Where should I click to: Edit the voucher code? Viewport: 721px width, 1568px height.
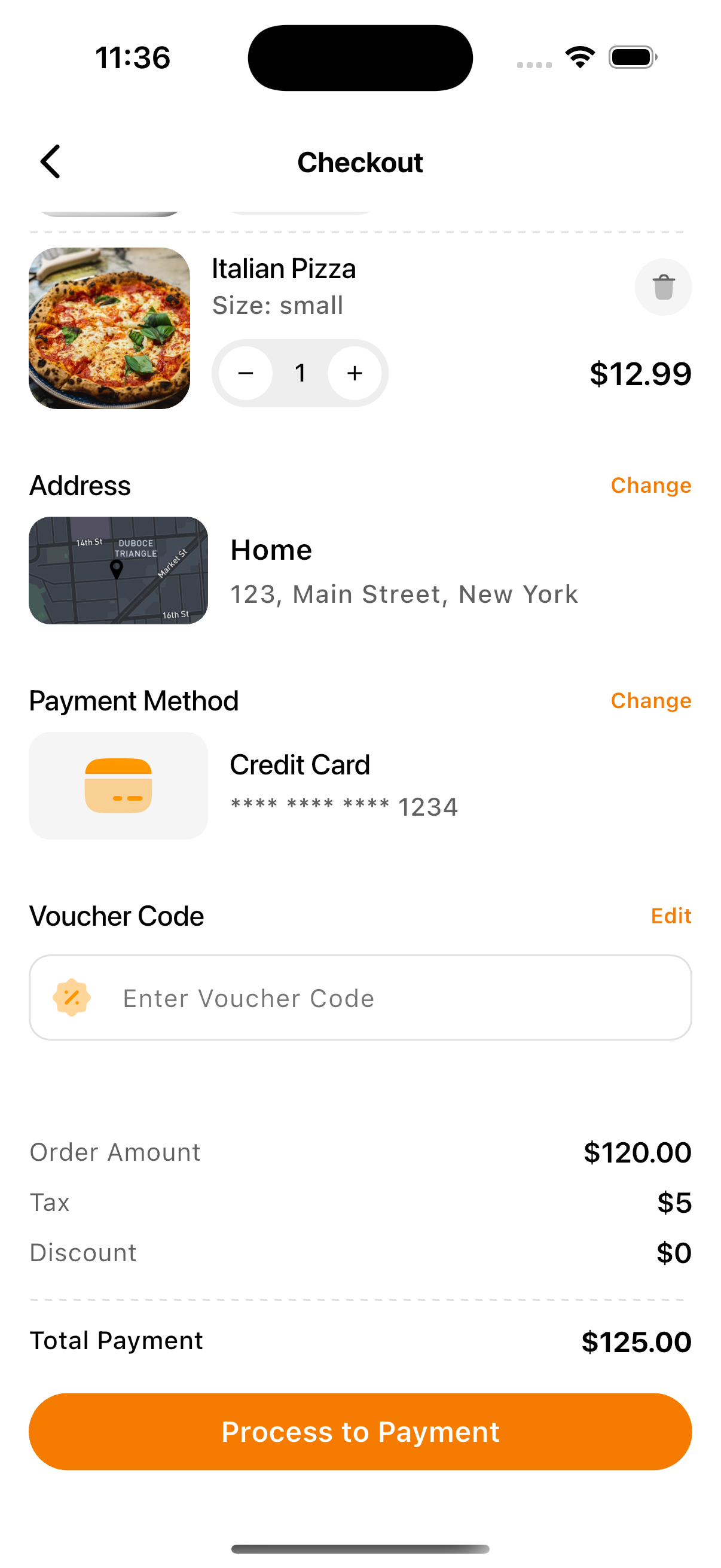671,916
